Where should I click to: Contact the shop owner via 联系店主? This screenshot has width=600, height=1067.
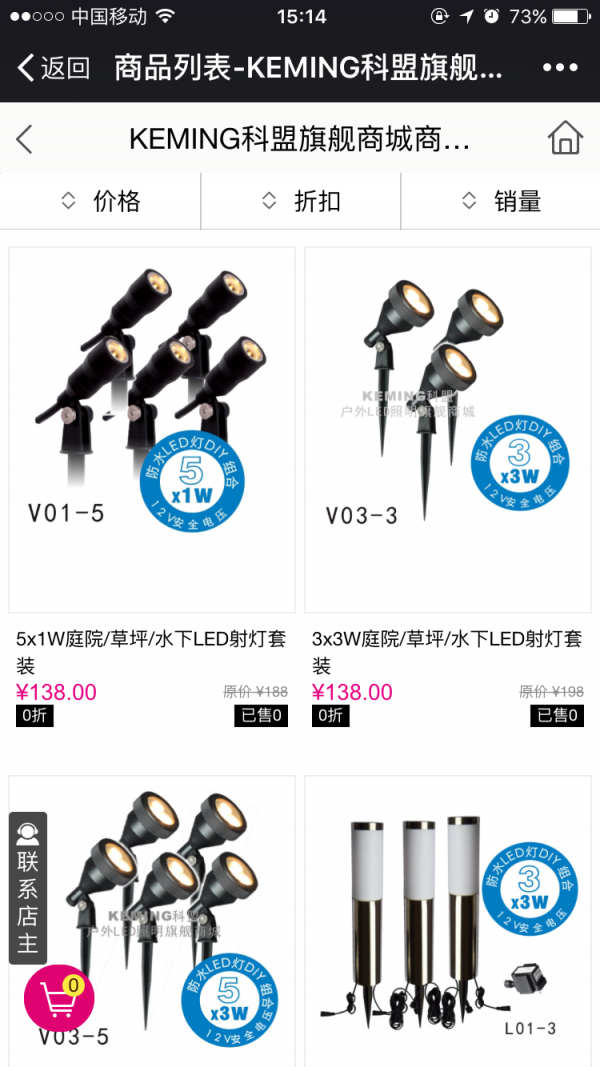27,888
